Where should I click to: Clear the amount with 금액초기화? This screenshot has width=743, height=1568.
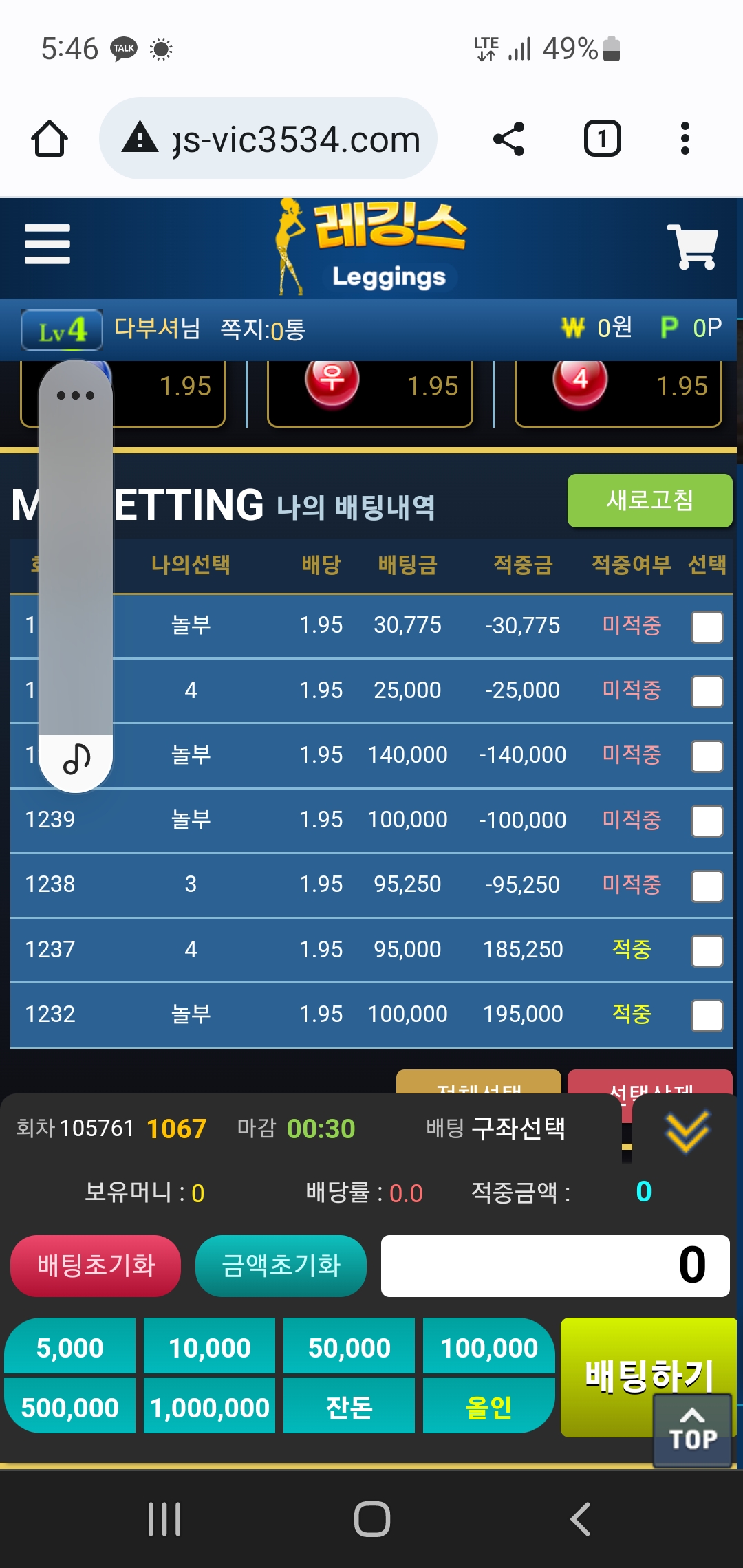pos(281,1265)
